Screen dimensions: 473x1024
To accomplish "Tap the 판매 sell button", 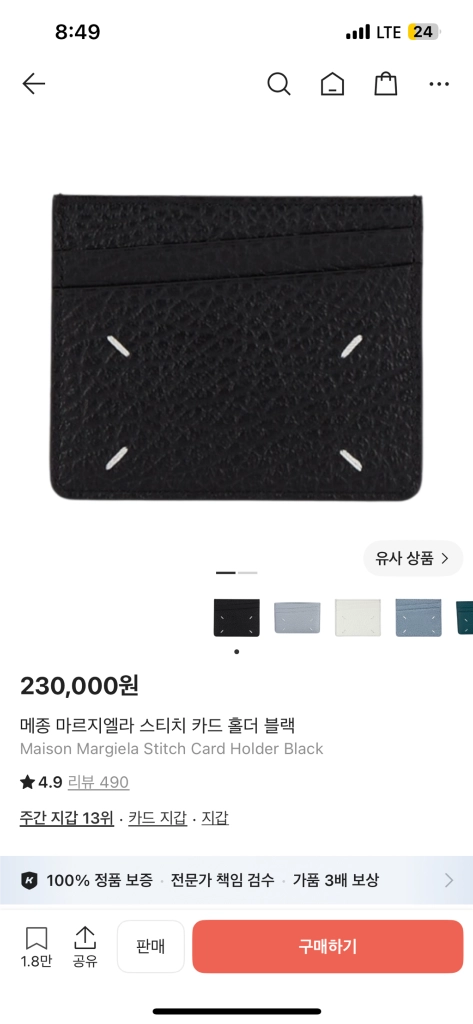I will tap(151, 946).
